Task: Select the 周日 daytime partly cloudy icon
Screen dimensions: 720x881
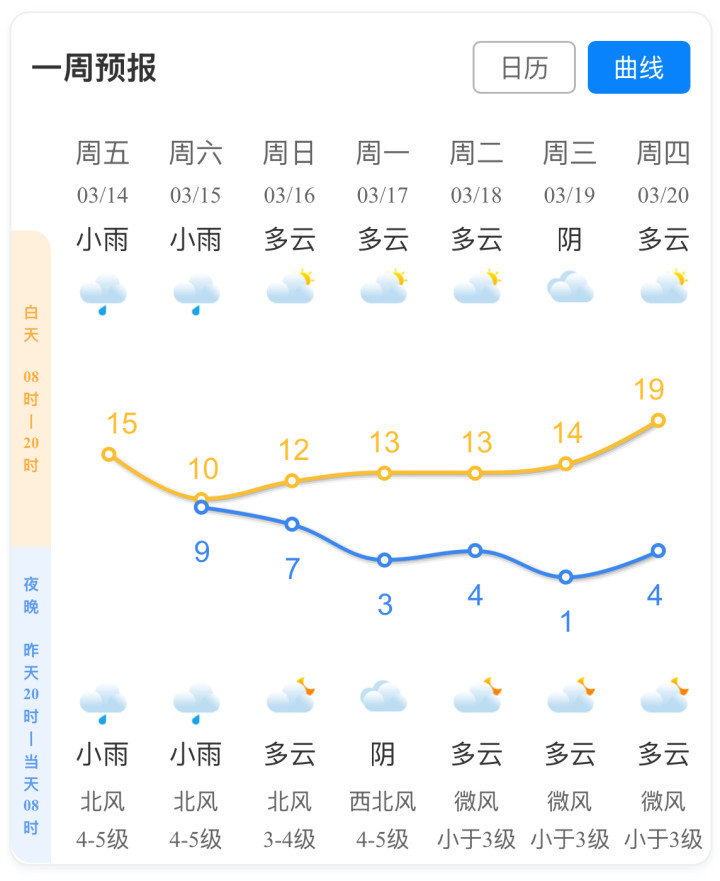Action: click(x=289, y=285)
